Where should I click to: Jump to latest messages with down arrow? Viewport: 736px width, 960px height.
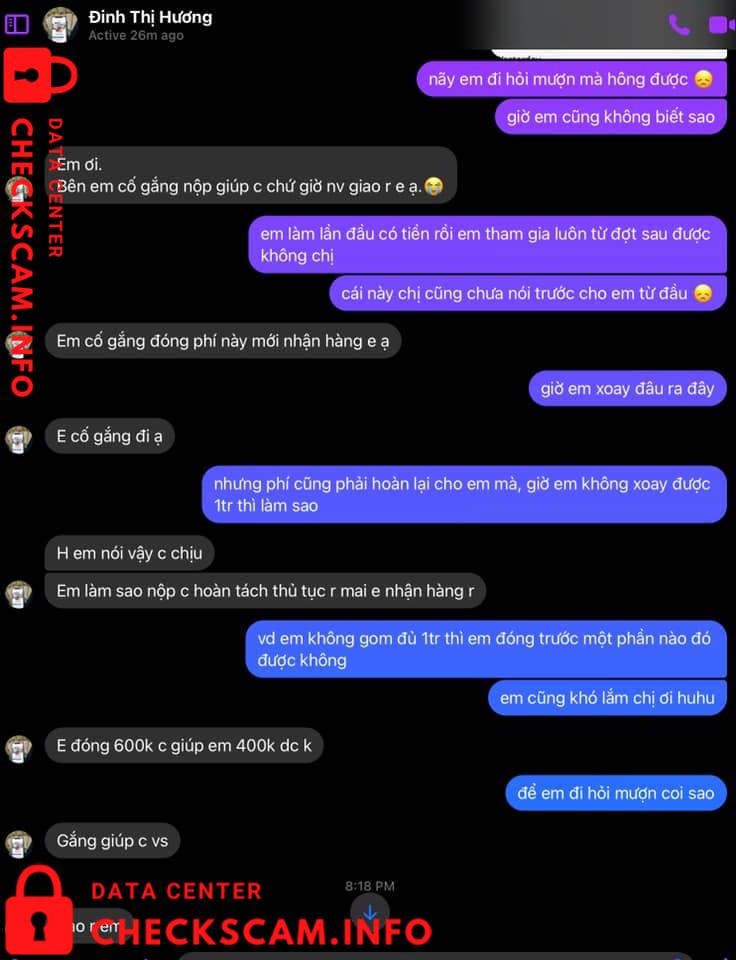370,912
